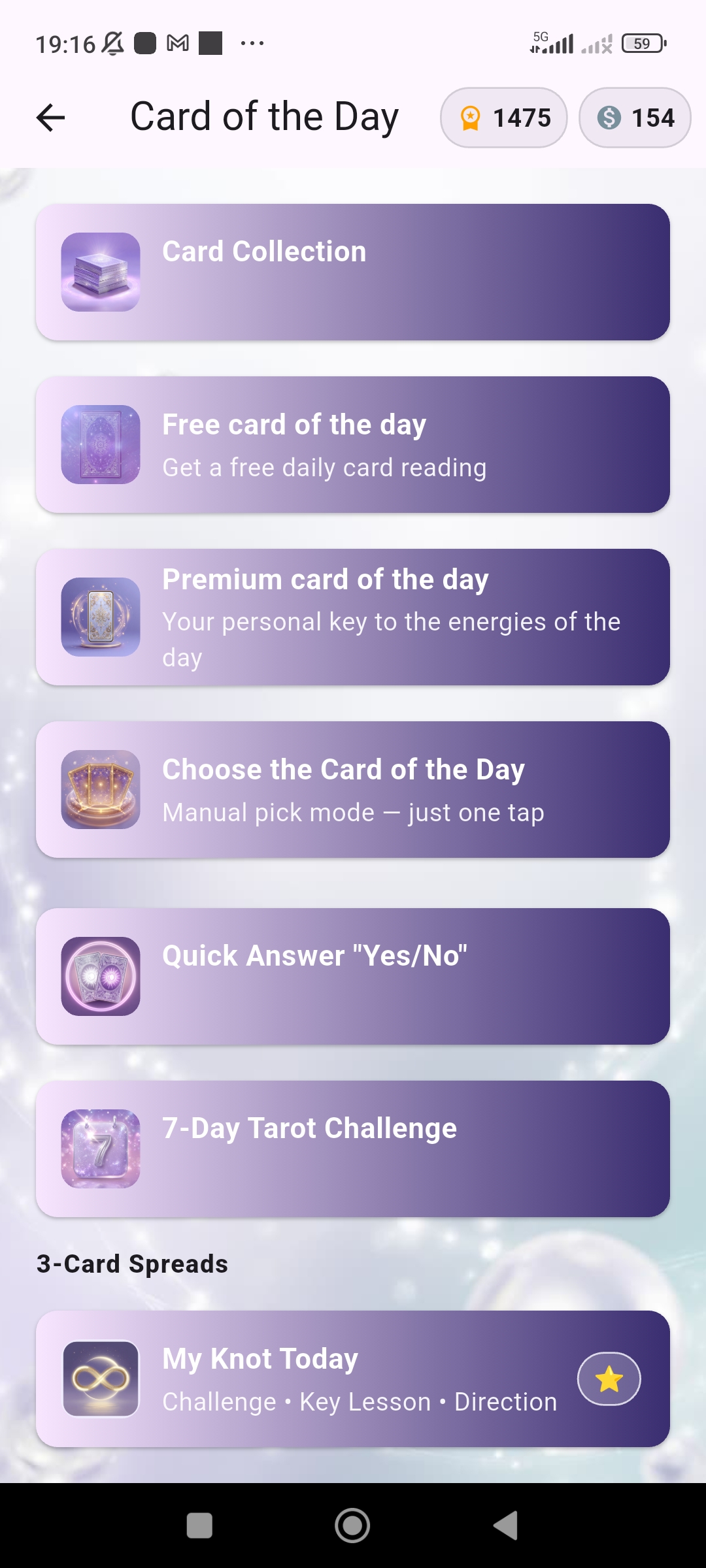
Task: Open Quick Answer via the twin cards icon
Action: click(x=100, y=975)
